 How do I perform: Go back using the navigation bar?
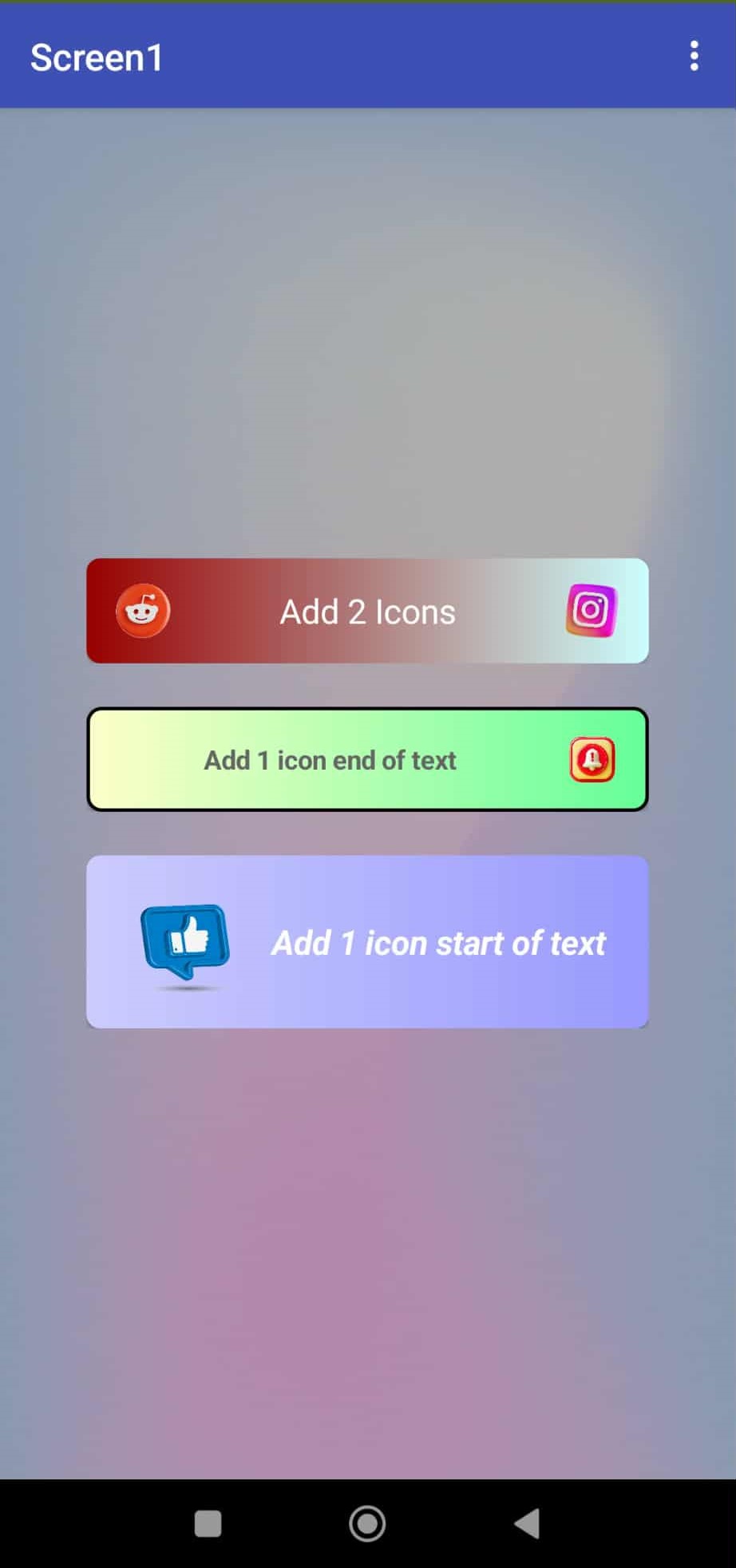[527, 1523]
